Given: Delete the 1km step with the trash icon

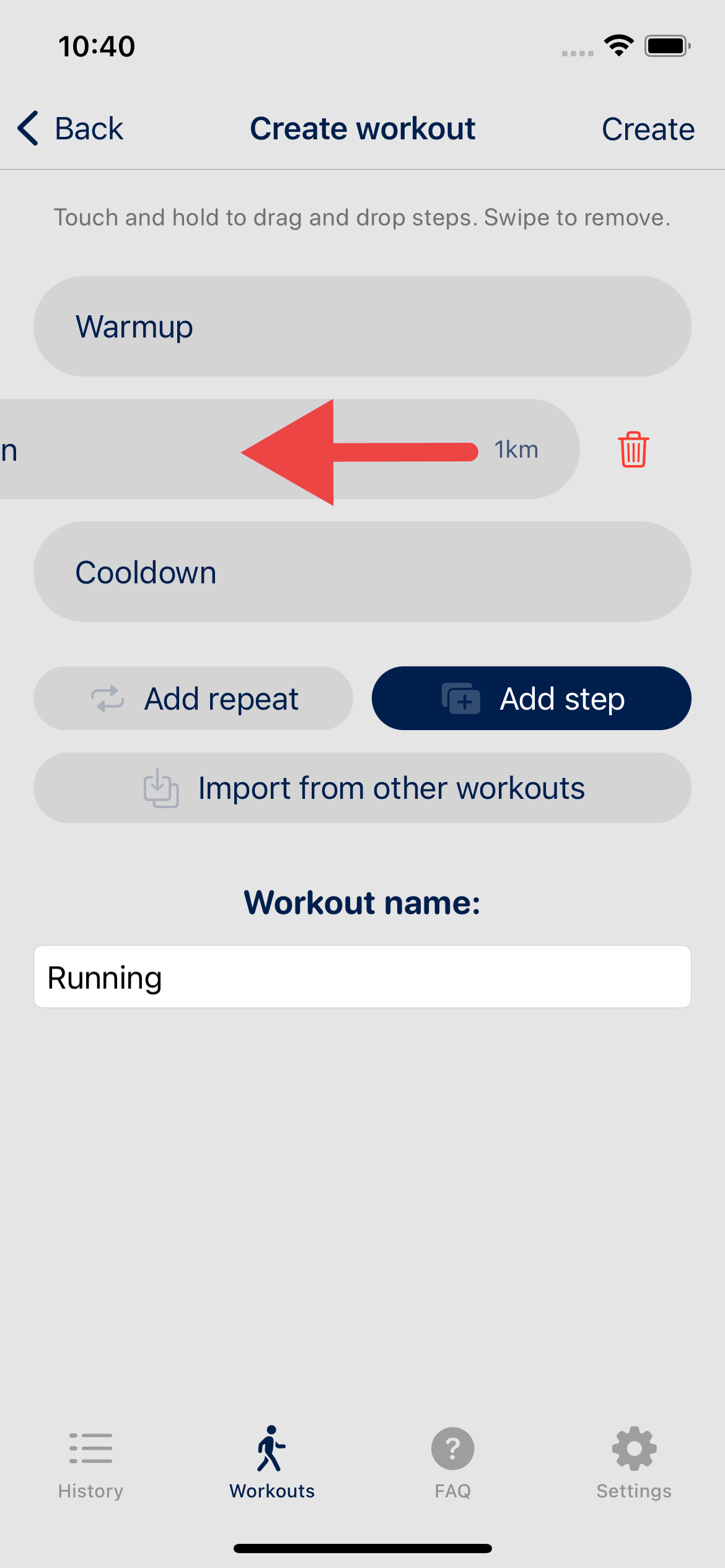Looking at the screenshot, I should point(633,450).
